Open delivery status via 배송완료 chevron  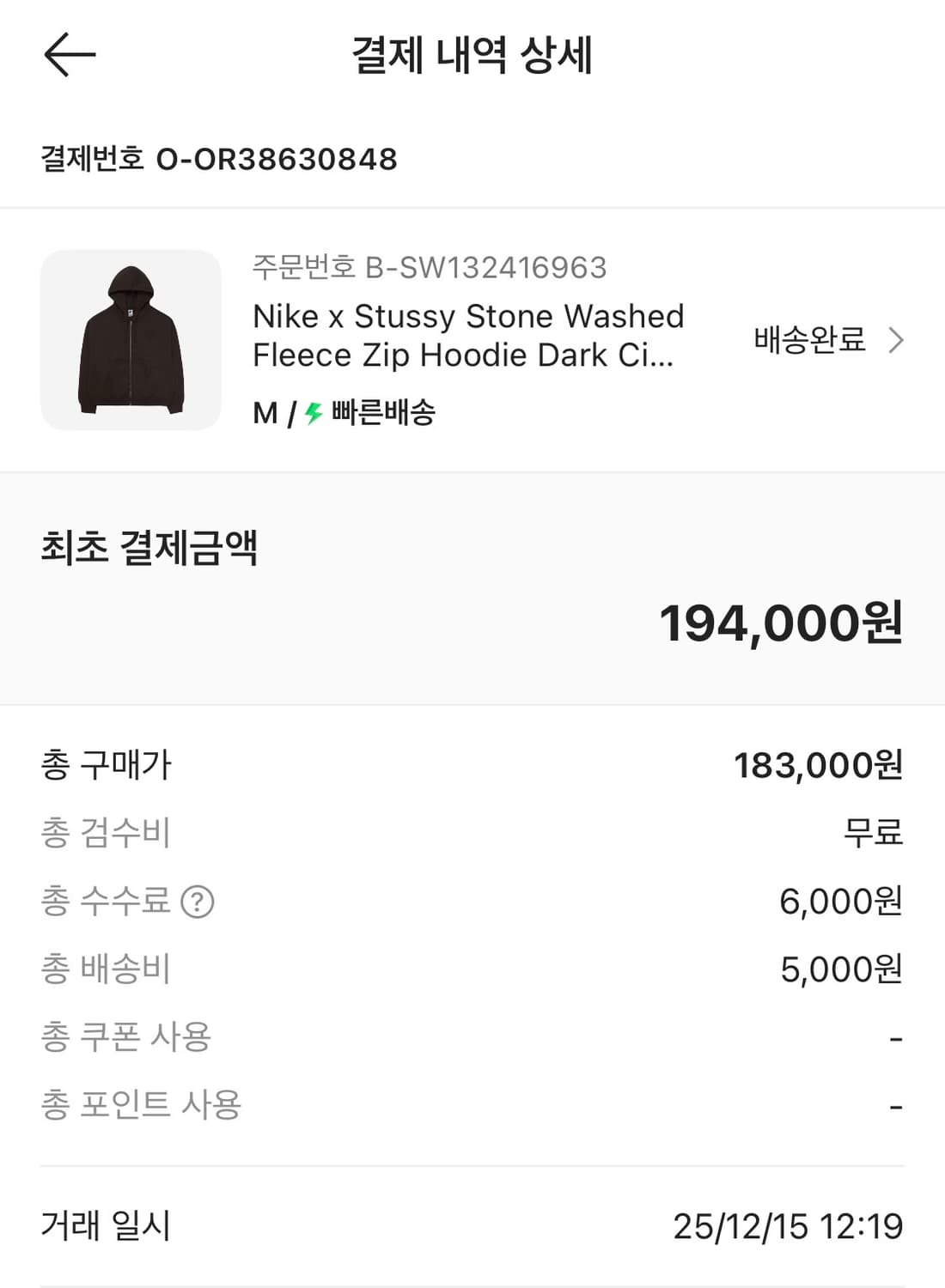point(825,340)
